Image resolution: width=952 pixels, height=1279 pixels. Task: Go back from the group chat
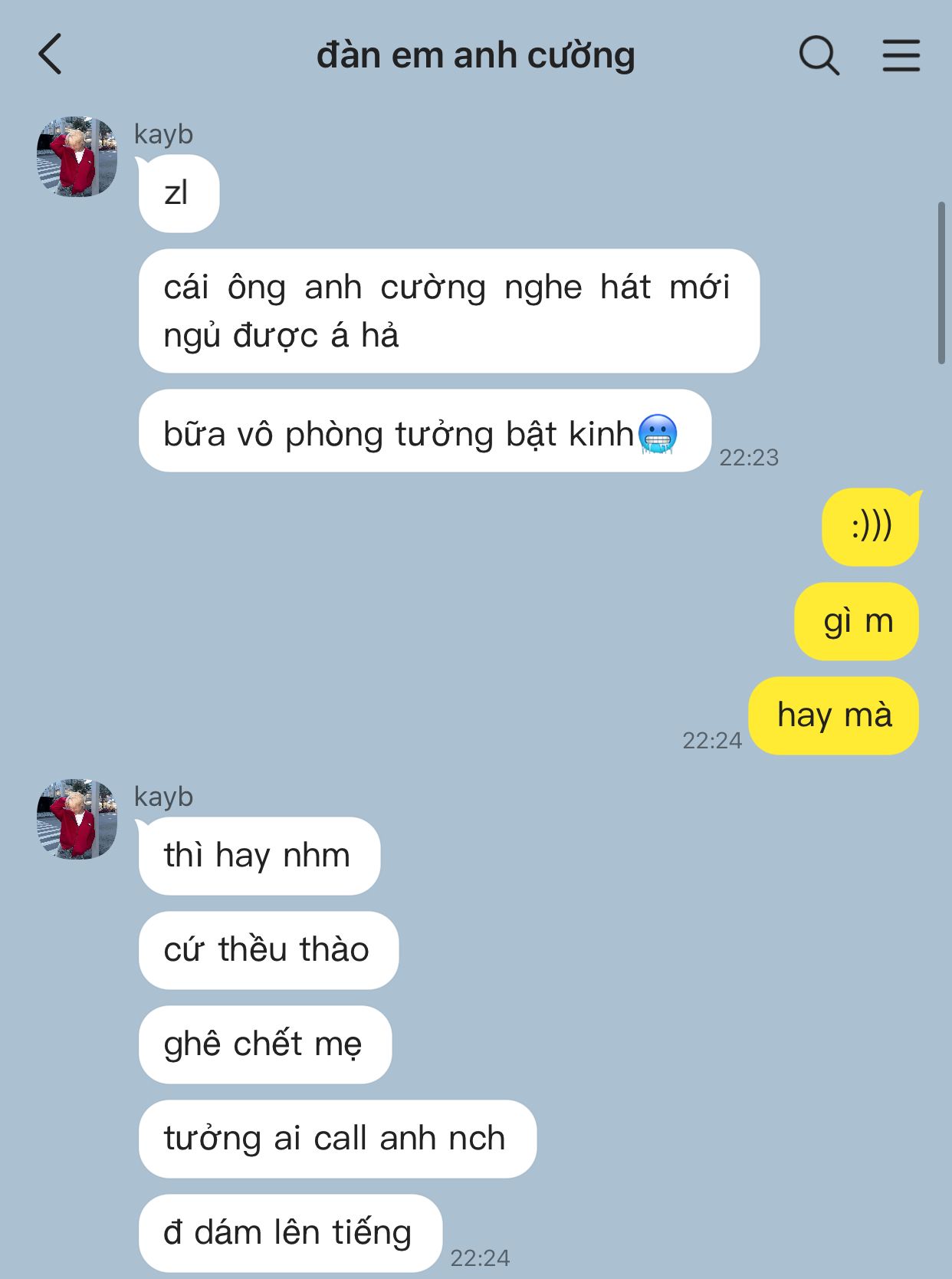50,54
